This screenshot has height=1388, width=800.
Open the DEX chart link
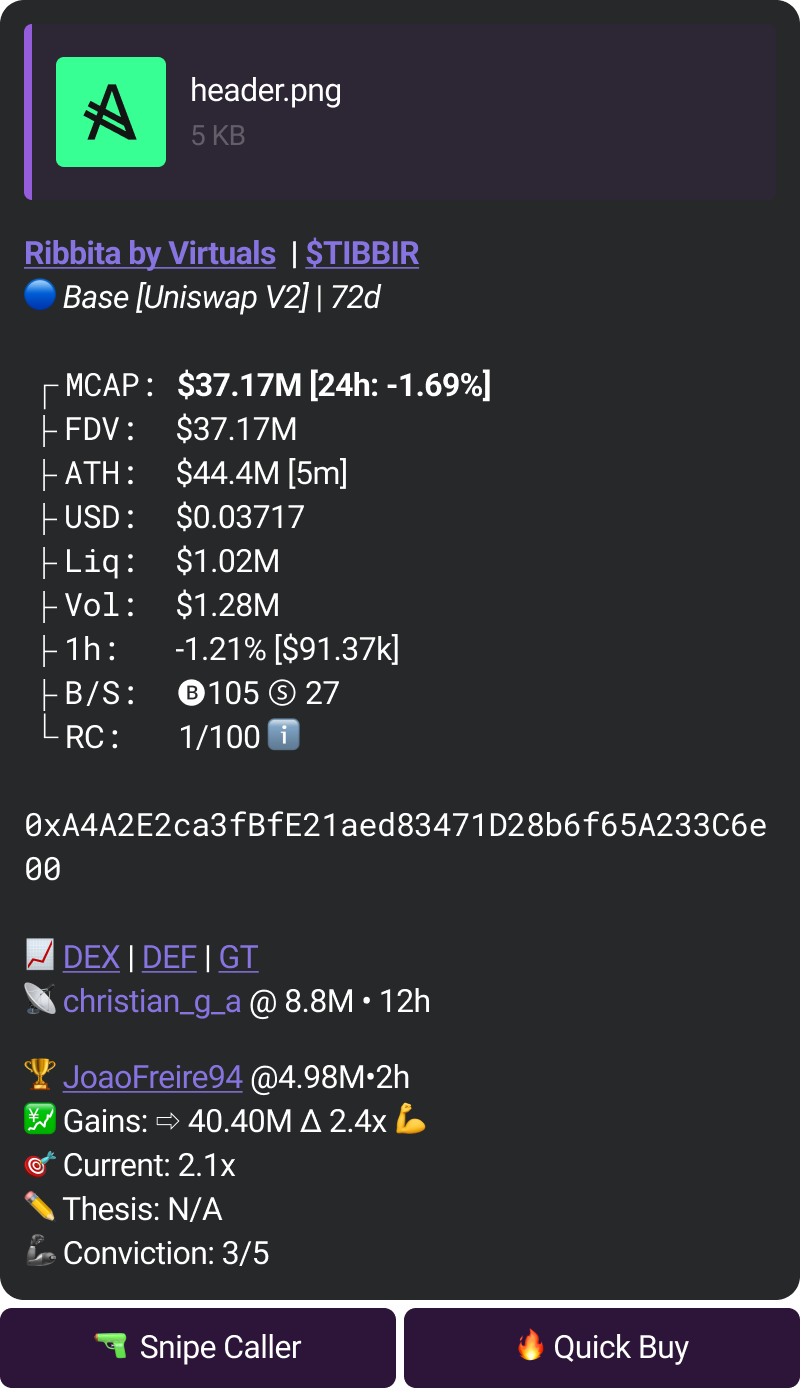click(91, 958)
